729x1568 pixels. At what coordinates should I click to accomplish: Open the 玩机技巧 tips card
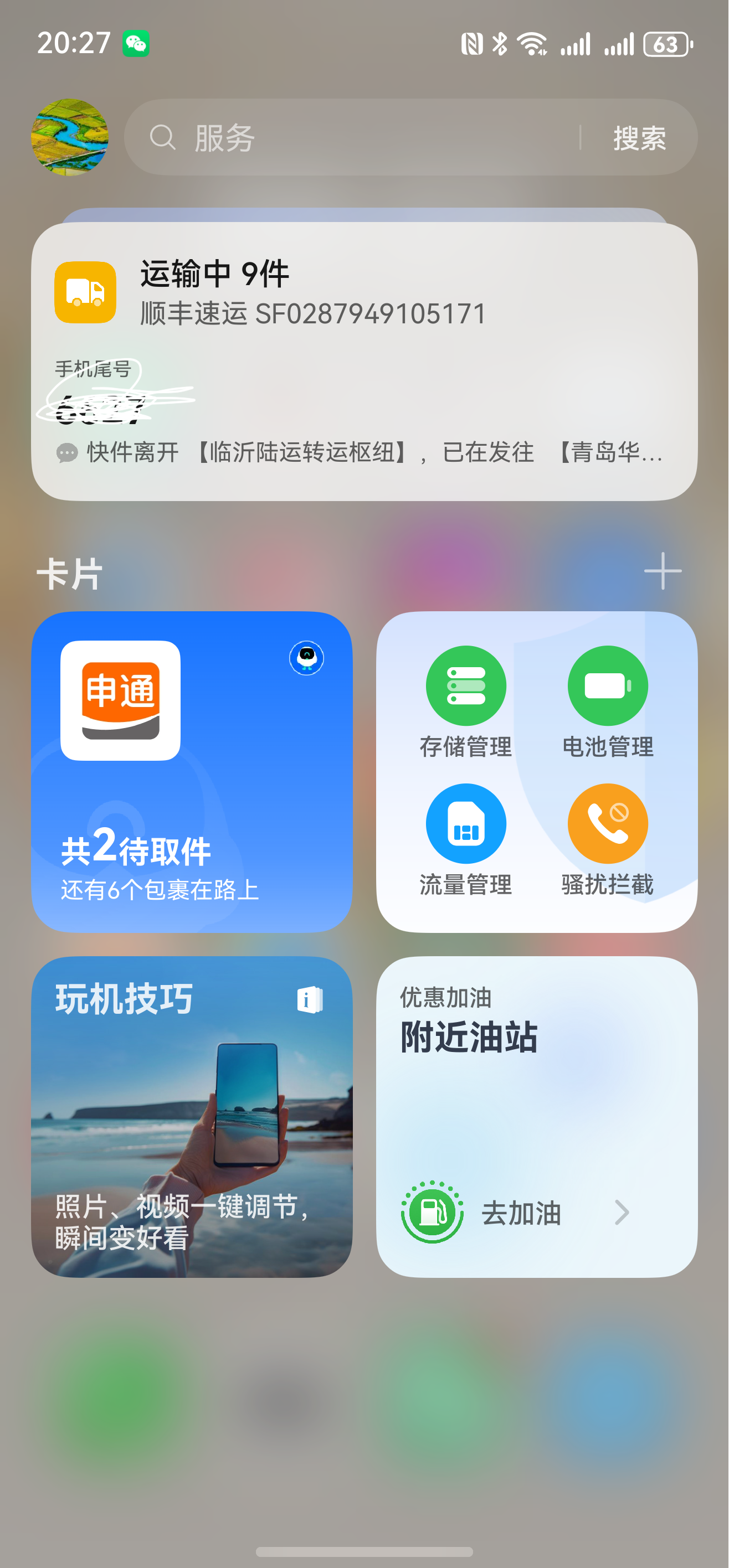tap(192, 1117)
